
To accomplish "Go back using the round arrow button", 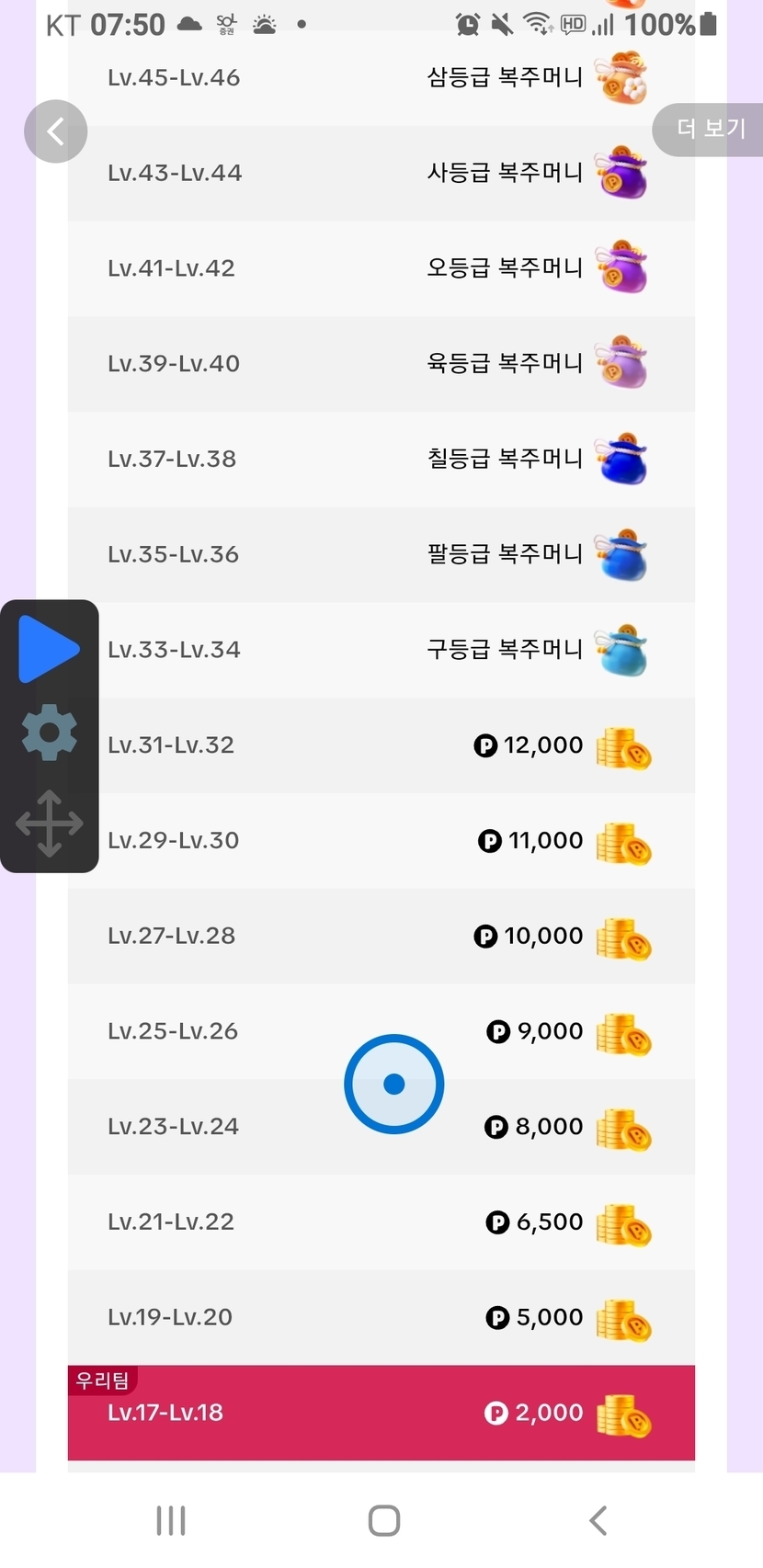I will [55, 131].
